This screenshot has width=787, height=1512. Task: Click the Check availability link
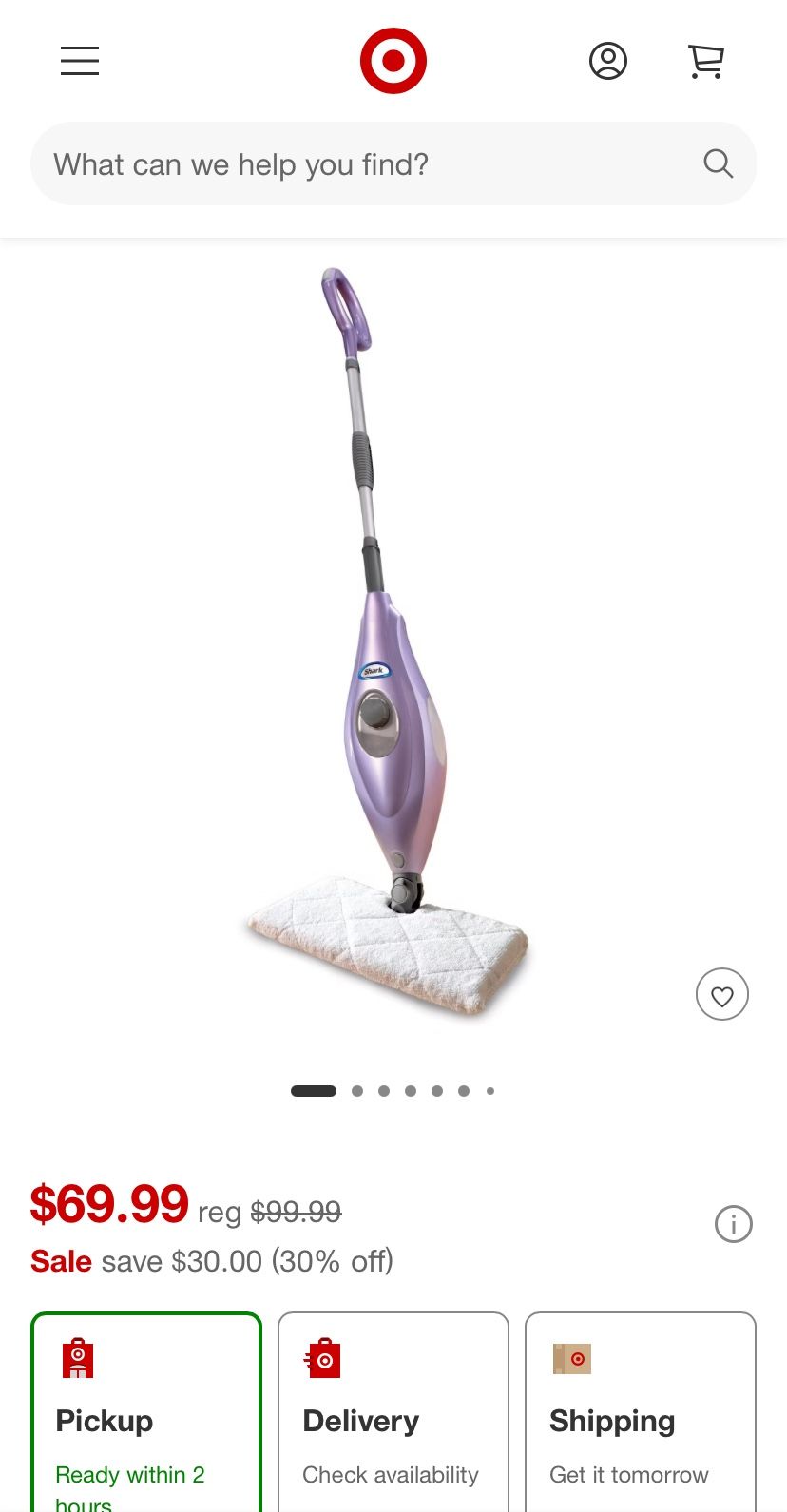[390, 1475]
